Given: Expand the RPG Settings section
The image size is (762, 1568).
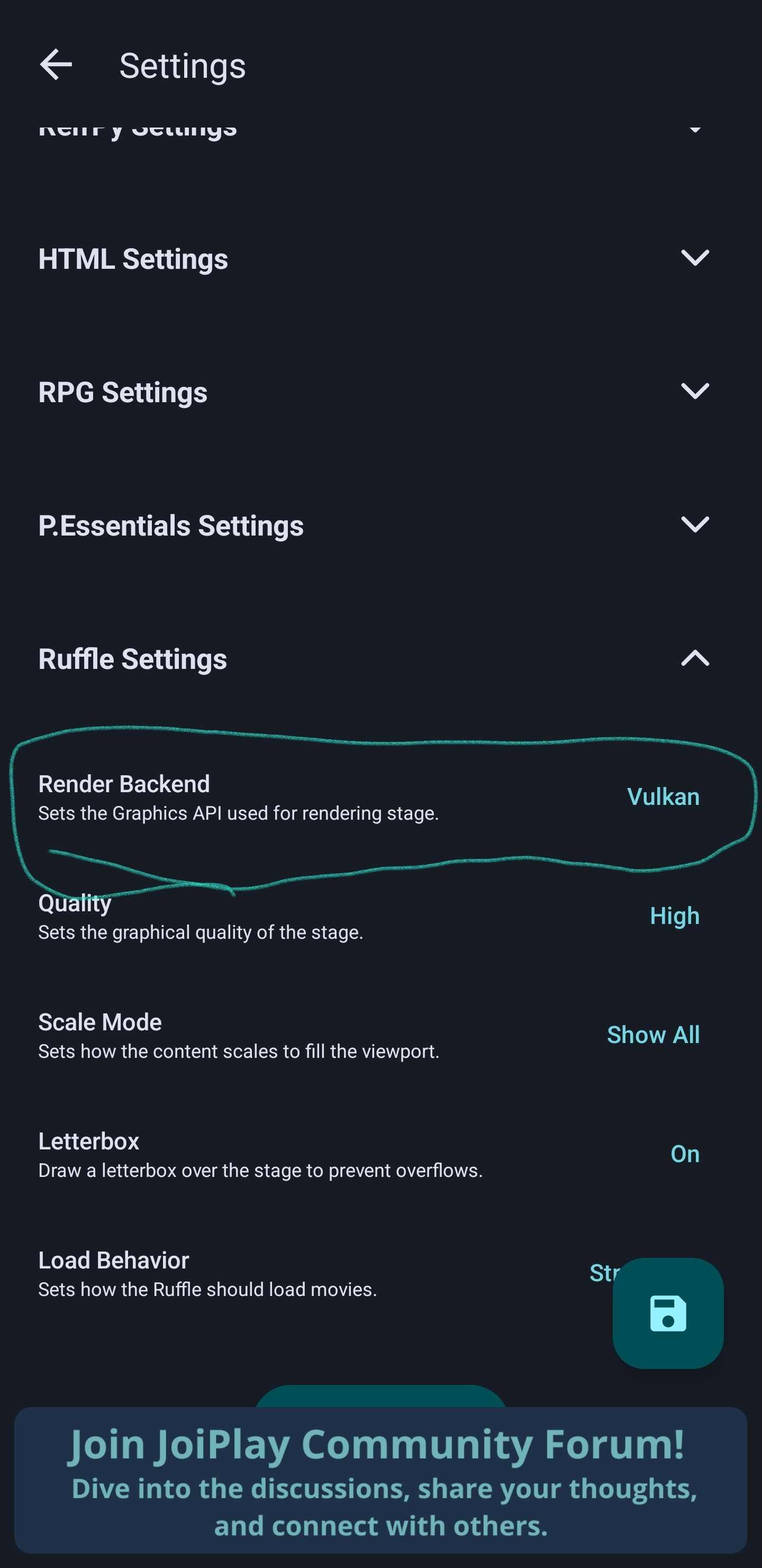Looking at the screenshot, I should pos(381,392).
